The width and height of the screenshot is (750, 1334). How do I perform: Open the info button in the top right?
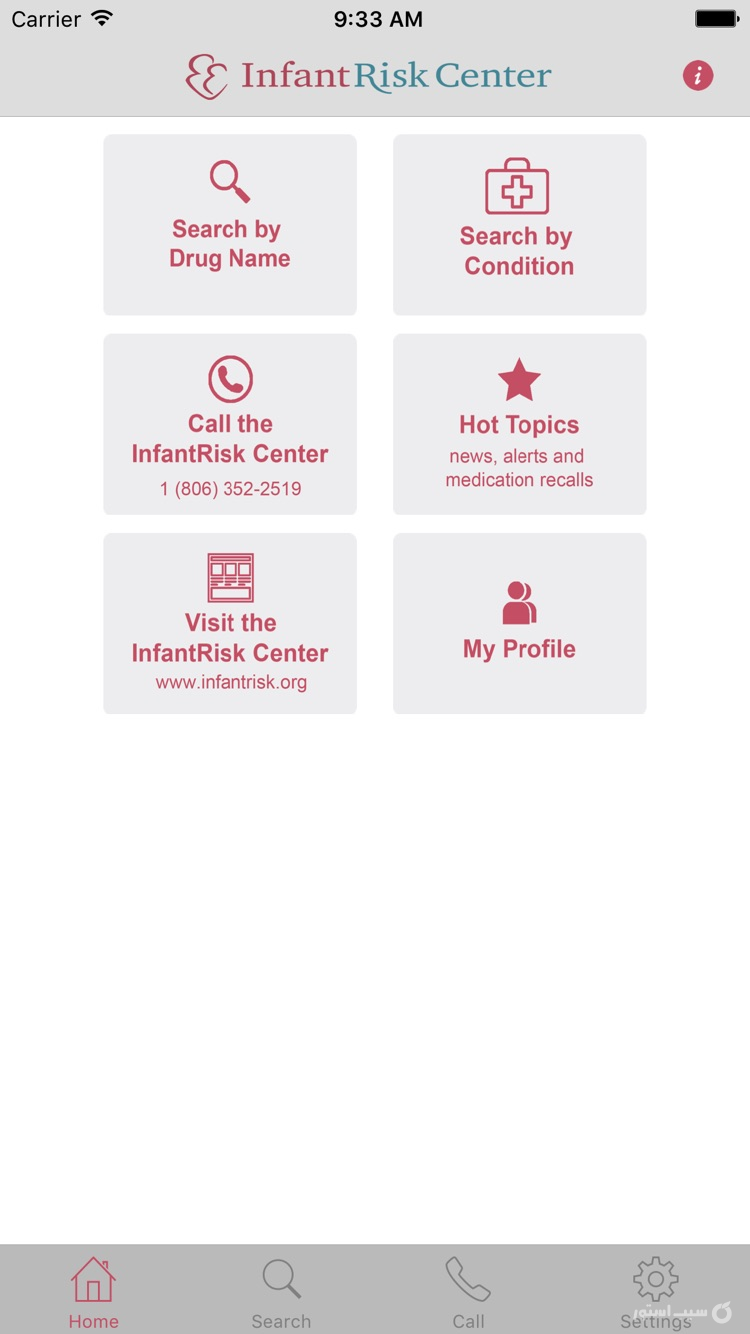(x=697, y=74)
